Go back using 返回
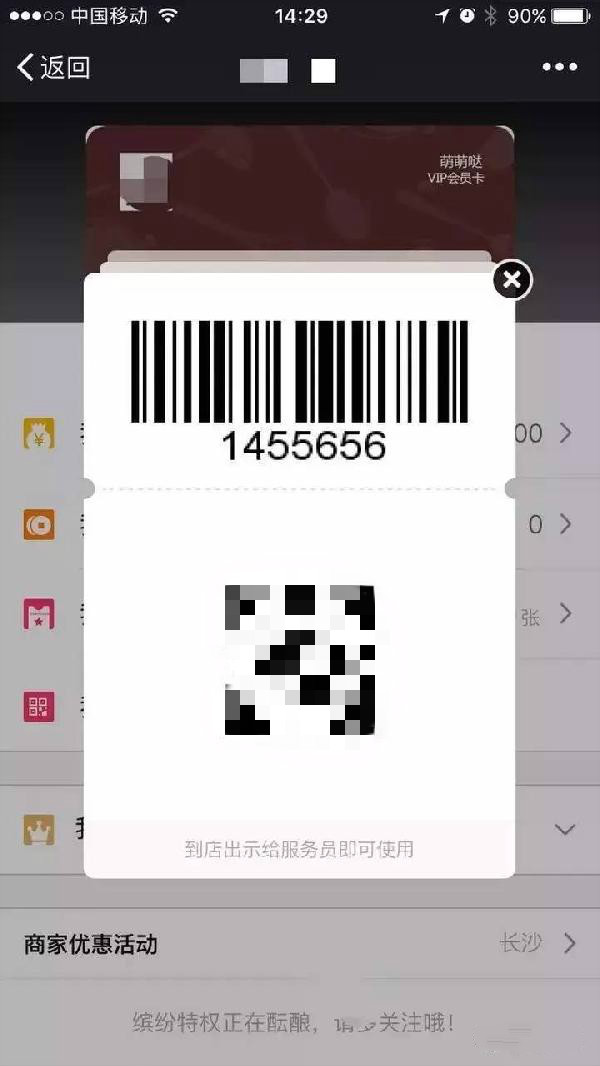 click(54, 68)
